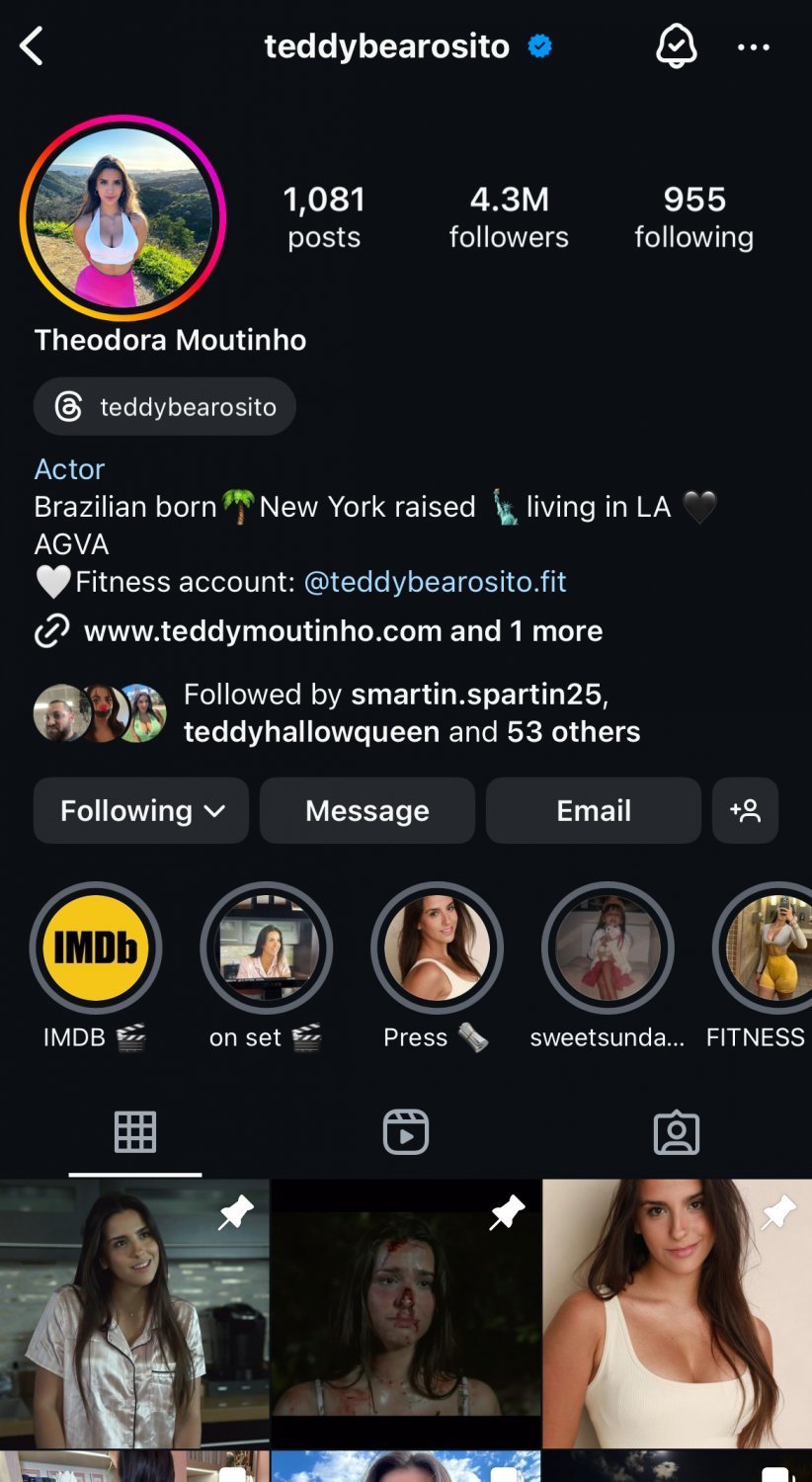Expand the Following dropdown button
Image resolution: width=812 pixels, height=1482 pixels.
point(141,810)
